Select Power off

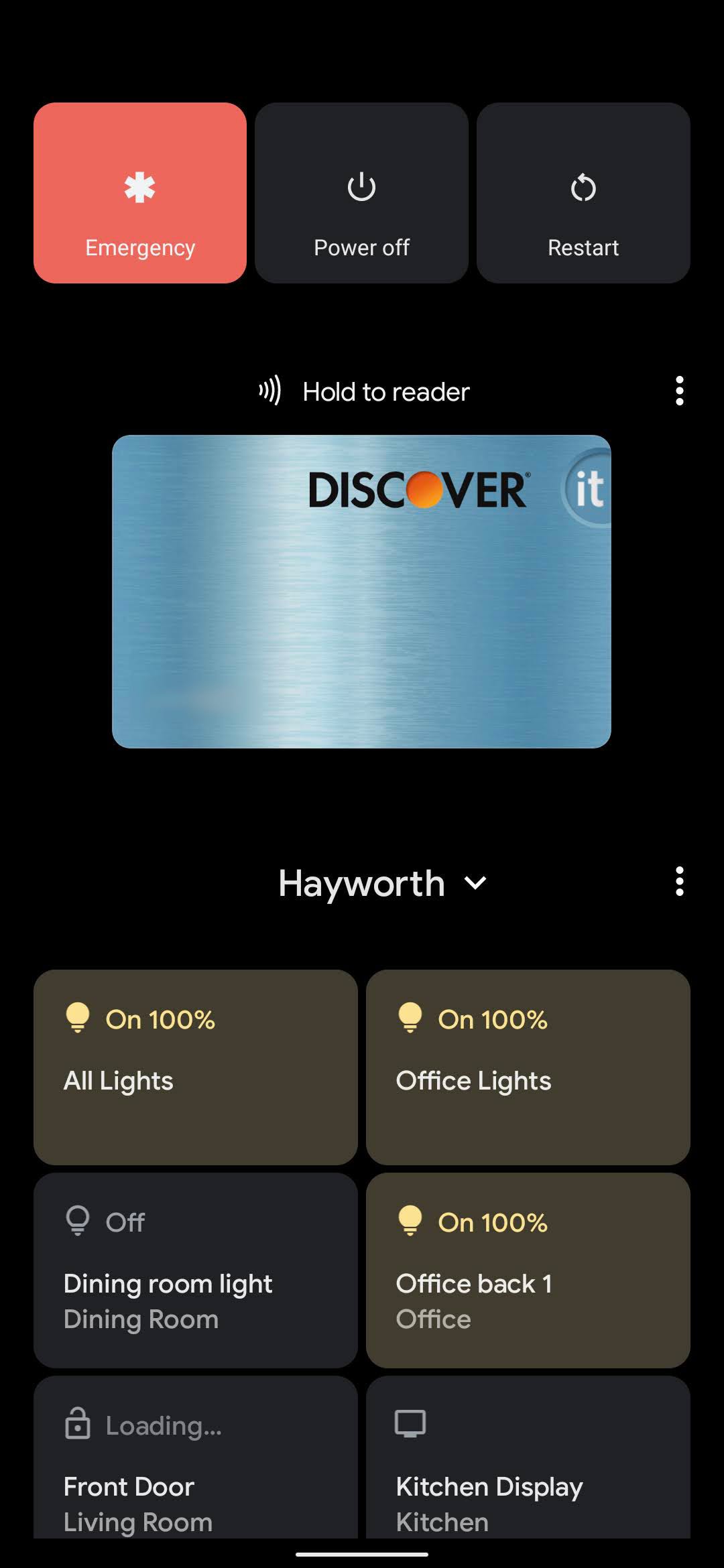tap(361, 193)
